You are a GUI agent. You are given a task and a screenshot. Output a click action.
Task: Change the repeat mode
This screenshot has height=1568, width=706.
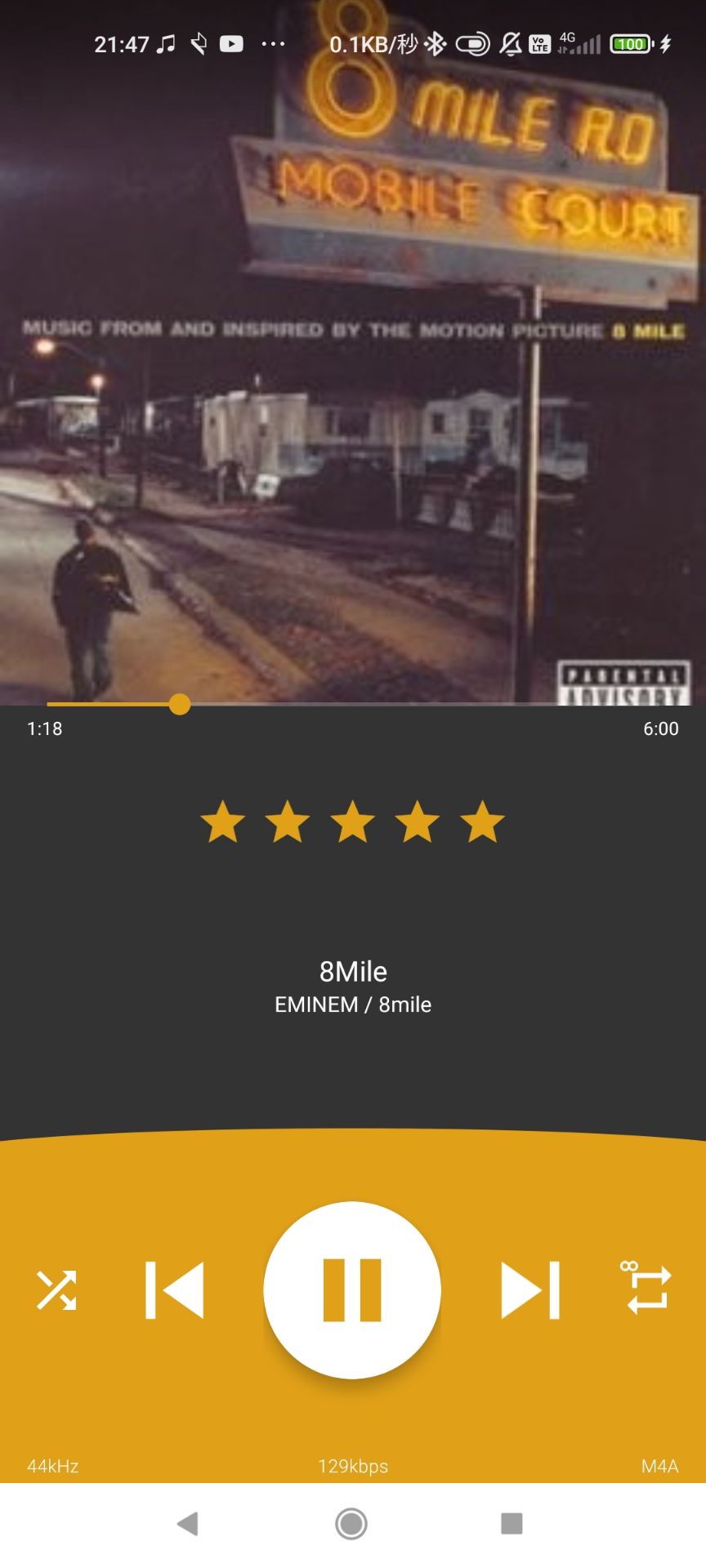click(649, 1290)
